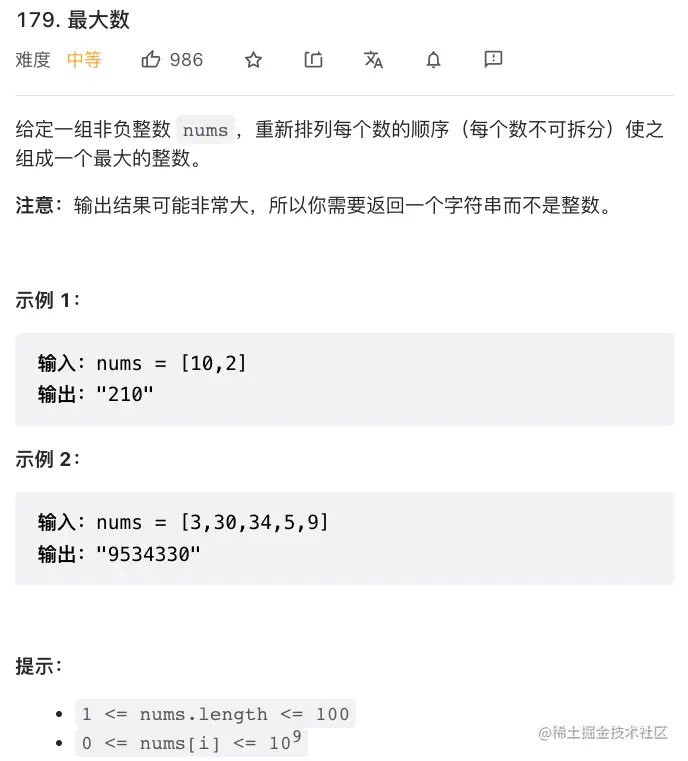
Task: Switch language with the translate icon
Action: click(373, 60)
